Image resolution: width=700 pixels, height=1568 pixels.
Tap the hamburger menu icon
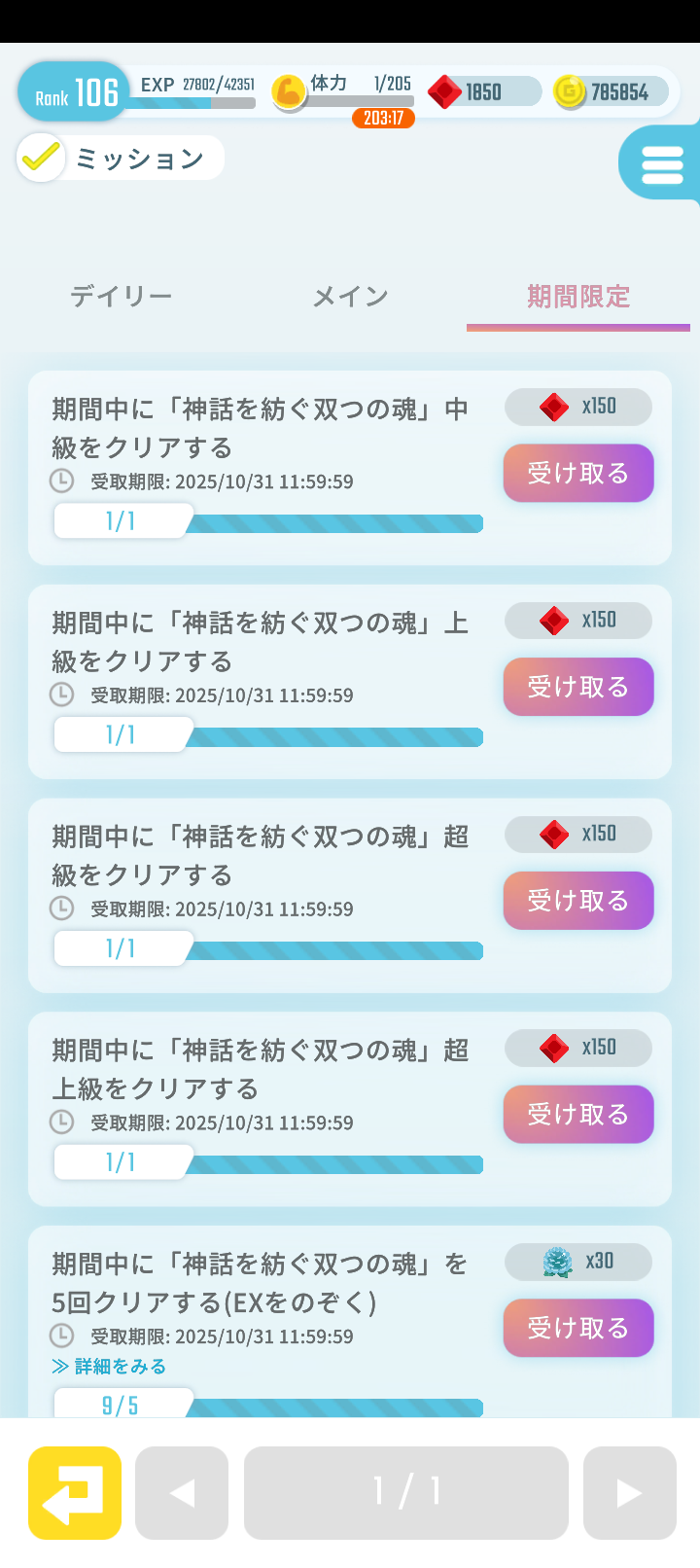(664, 163)
